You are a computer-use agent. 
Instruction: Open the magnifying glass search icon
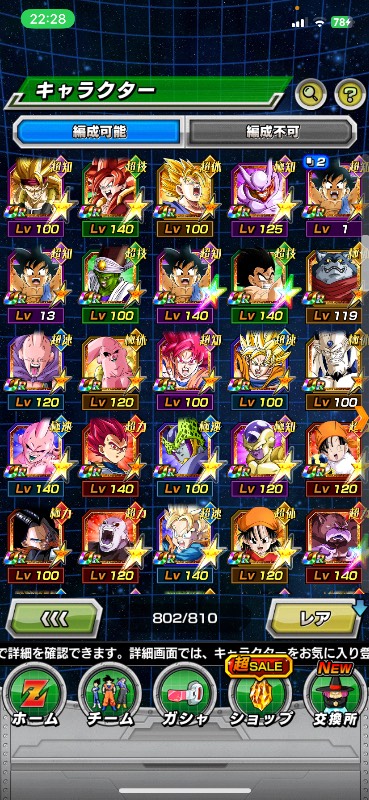click(311, 93)
